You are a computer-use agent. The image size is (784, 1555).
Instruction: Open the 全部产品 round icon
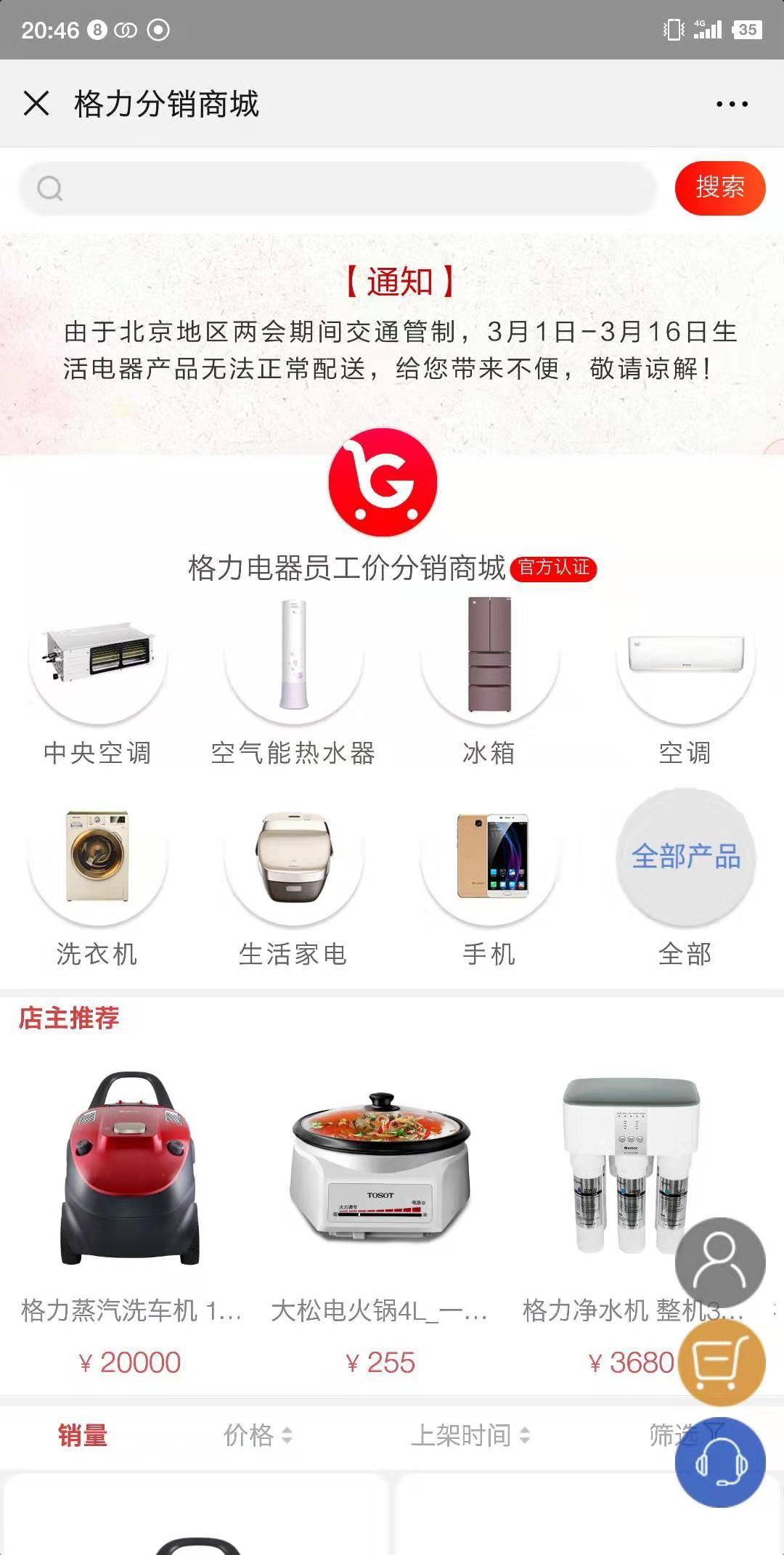[685, 857]
